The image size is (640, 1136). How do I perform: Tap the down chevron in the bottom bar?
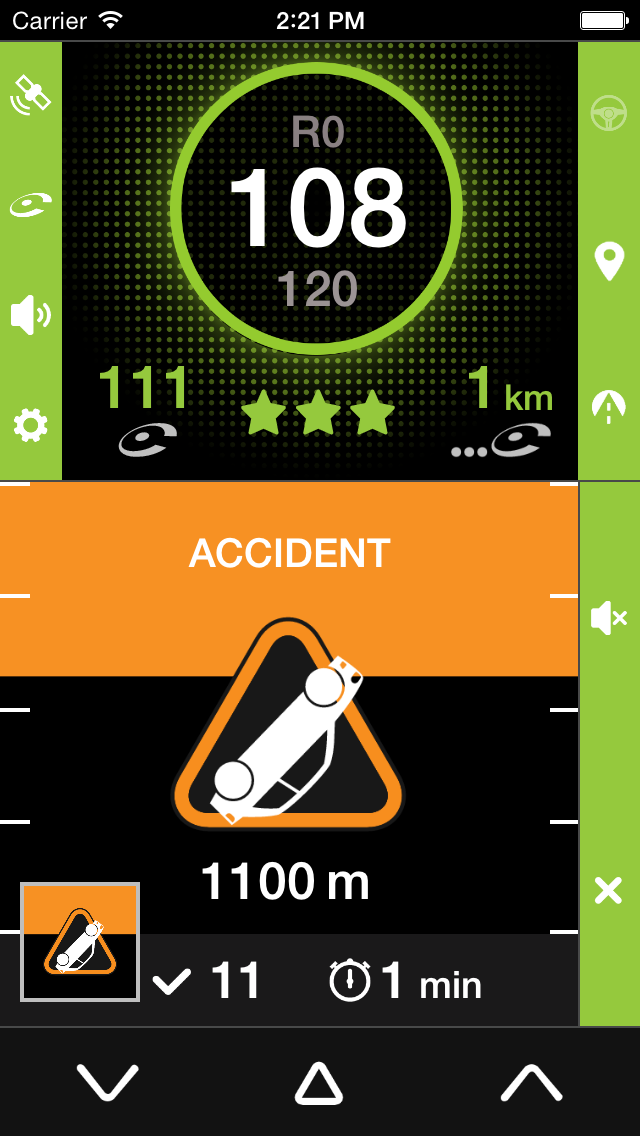107,1083
